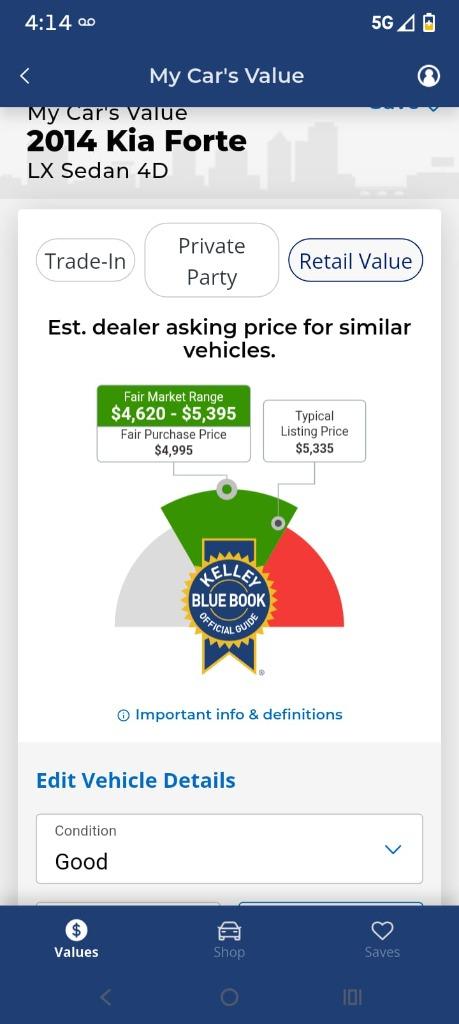The width and height of the screenshot is (459, 1024).
Task: Go to the Saves tab
Action: [382, 940]
